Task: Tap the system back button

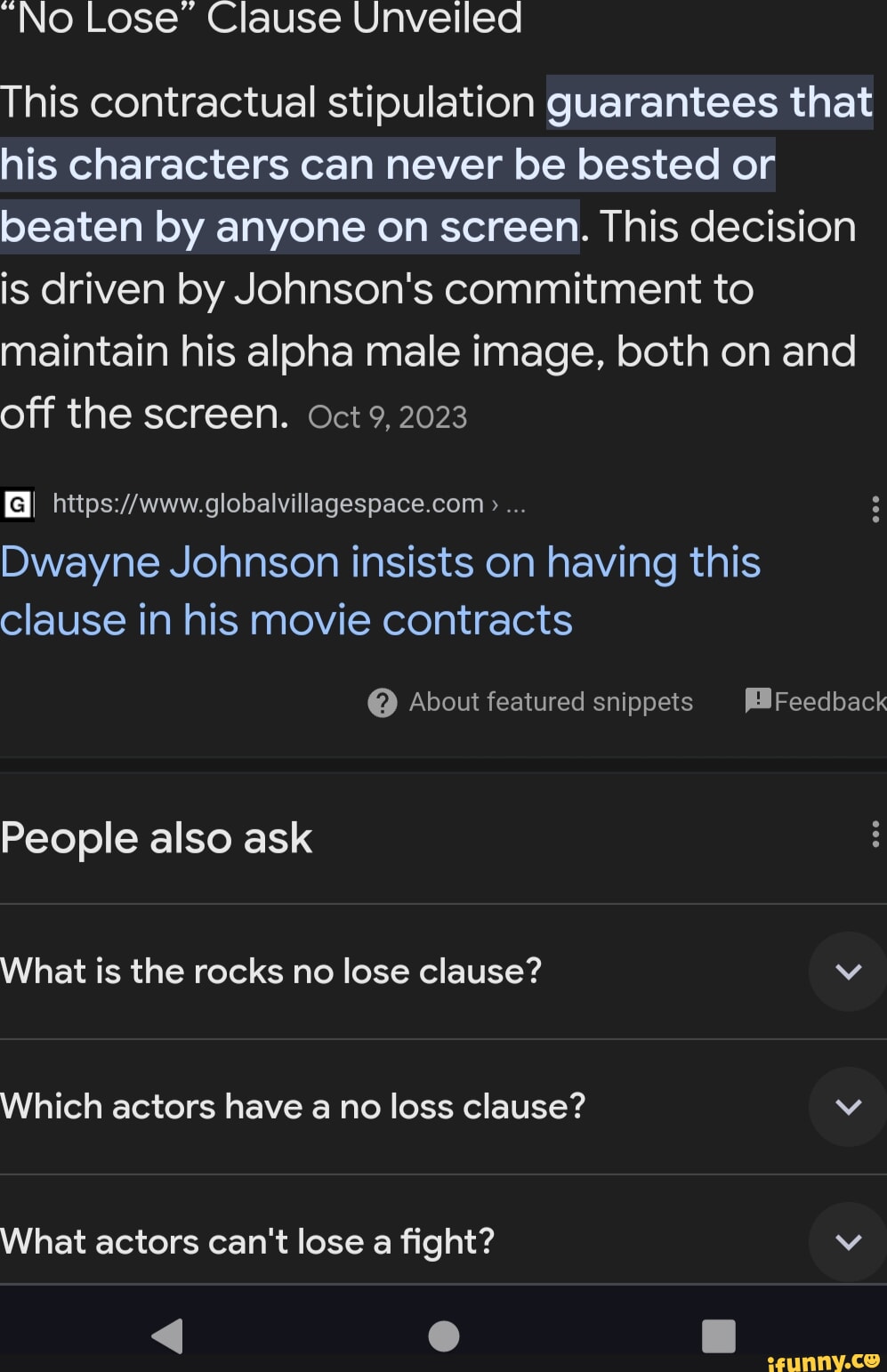Action: coord(167,1336)
